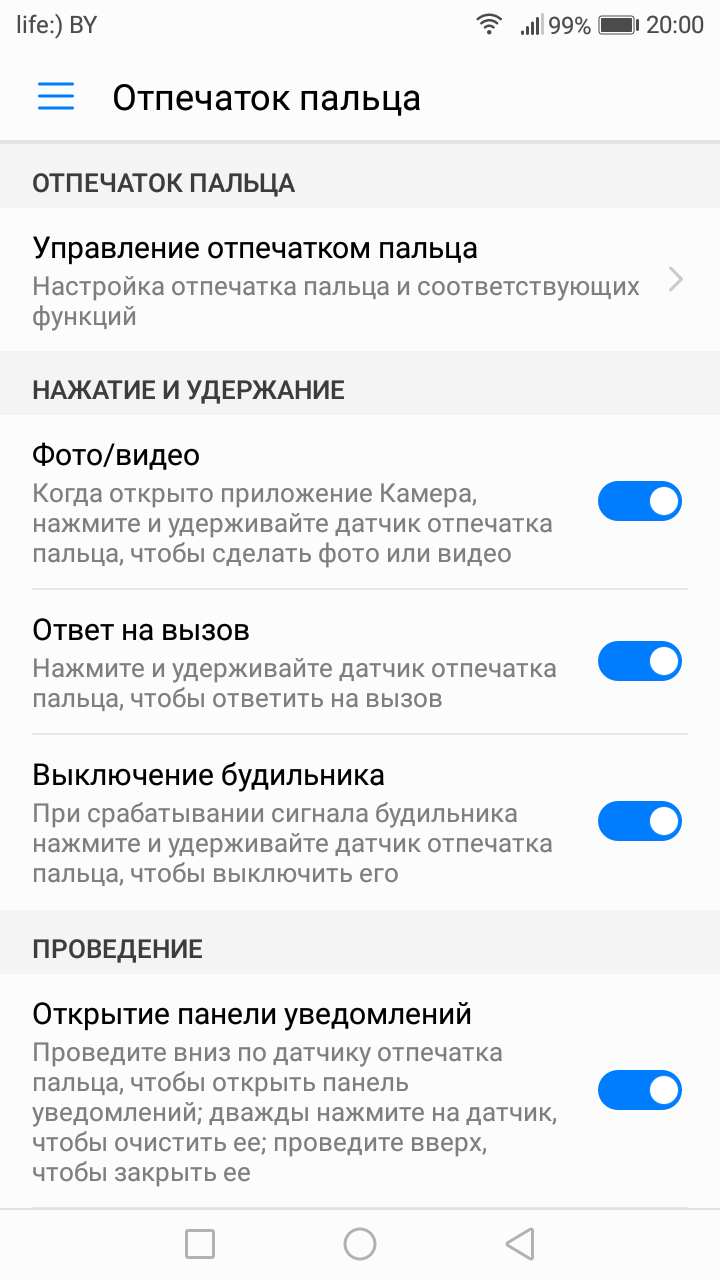This screenshot has width=720, height=1280.
Task: Toggle Выключение будильника switch
Action: (x=640, y=821)
